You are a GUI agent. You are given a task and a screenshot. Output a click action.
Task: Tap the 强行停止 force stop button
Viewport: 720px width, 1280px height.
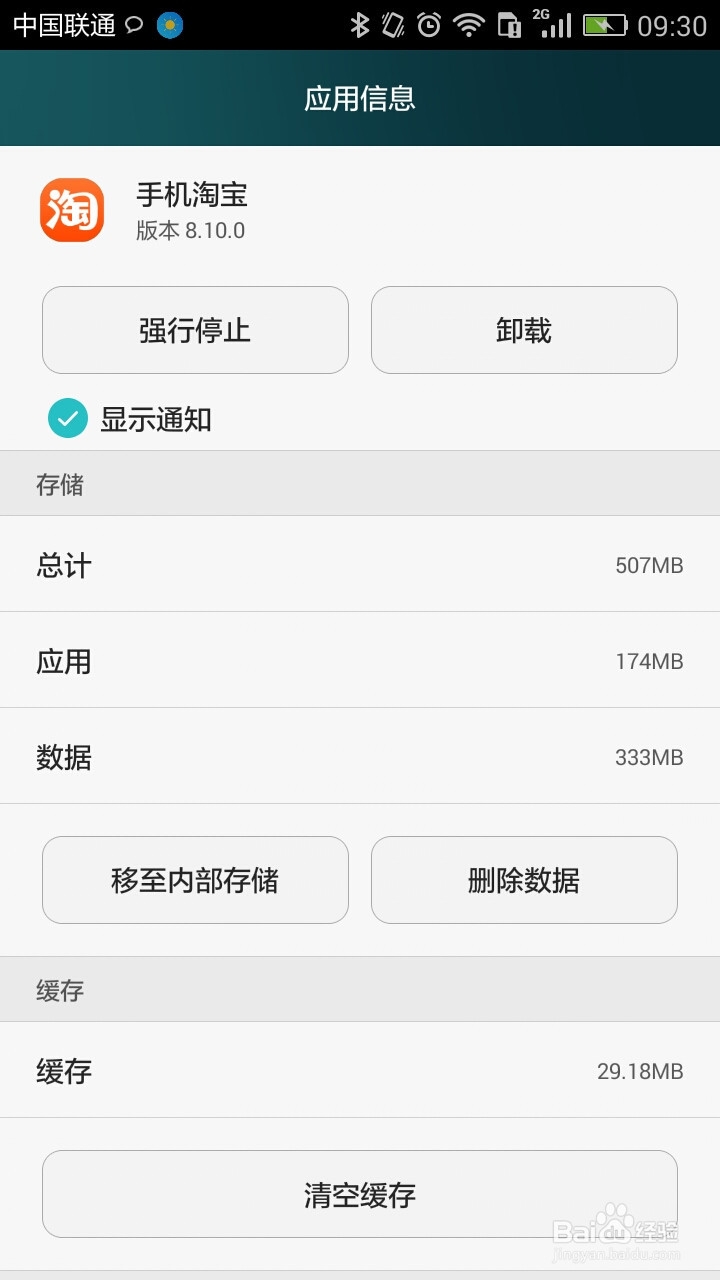tap(195, 330)
